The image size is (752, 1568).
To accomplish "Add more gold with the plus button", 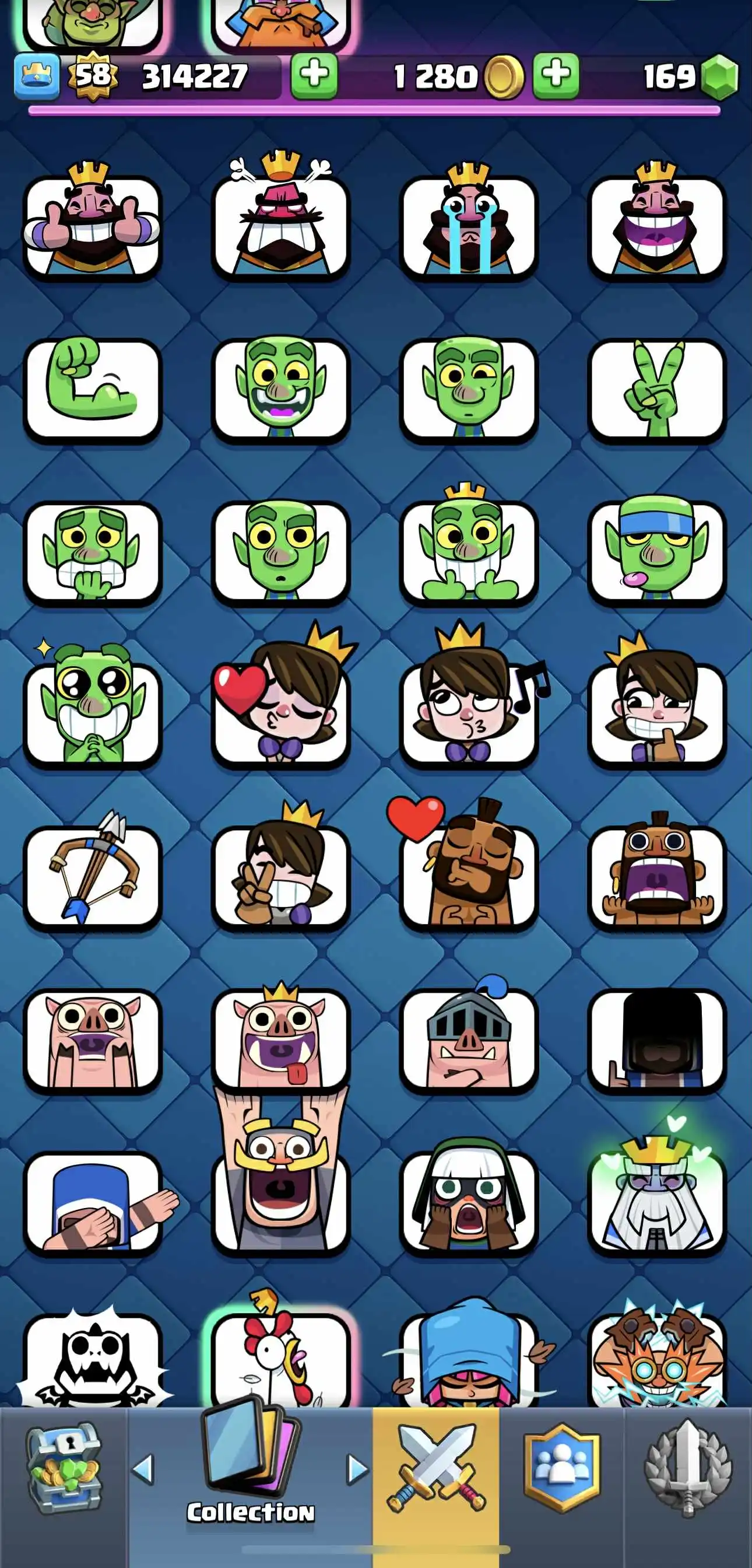I will click(x=314, y=76).
